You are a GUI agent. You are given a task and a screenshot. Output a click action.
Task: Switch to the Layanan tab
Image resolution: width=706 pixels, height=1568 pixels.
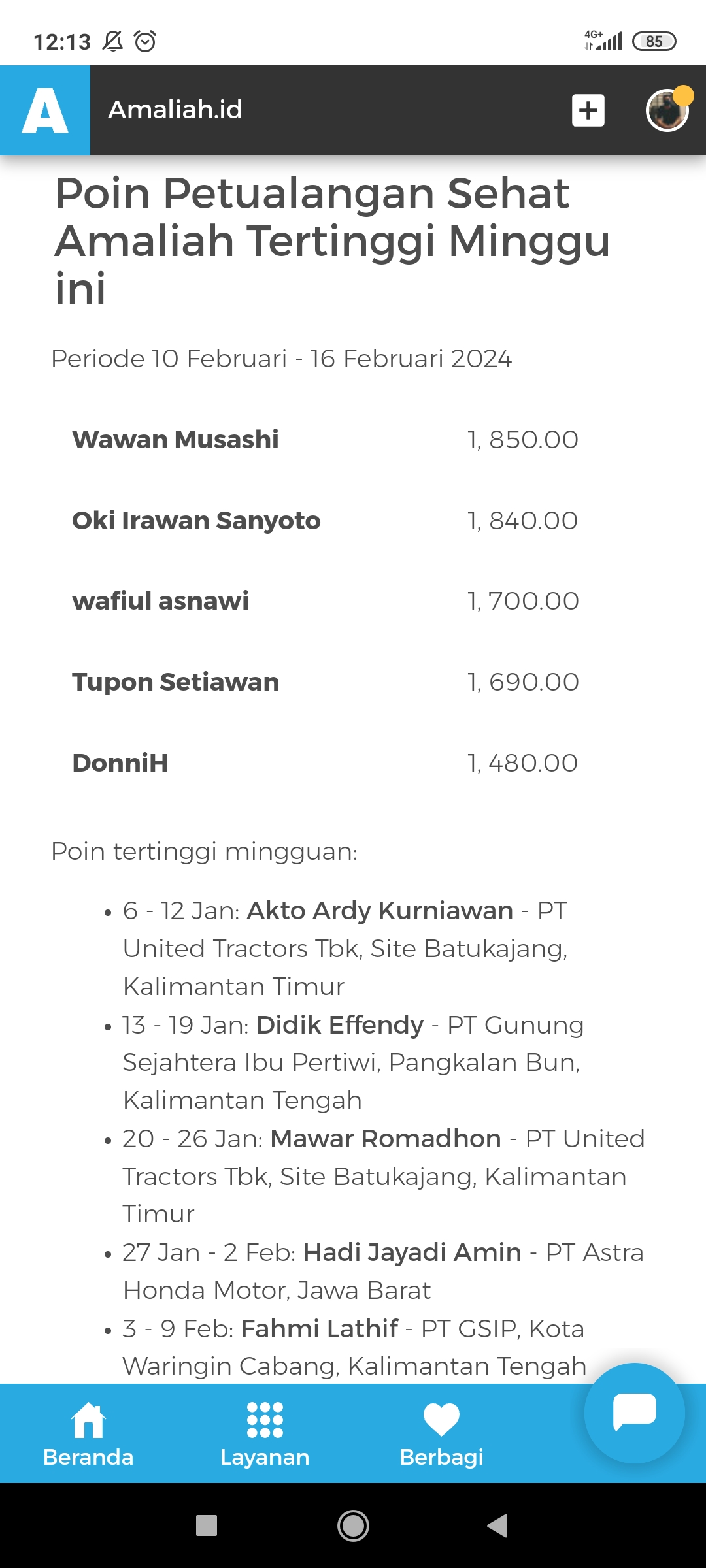(265, 1433)
